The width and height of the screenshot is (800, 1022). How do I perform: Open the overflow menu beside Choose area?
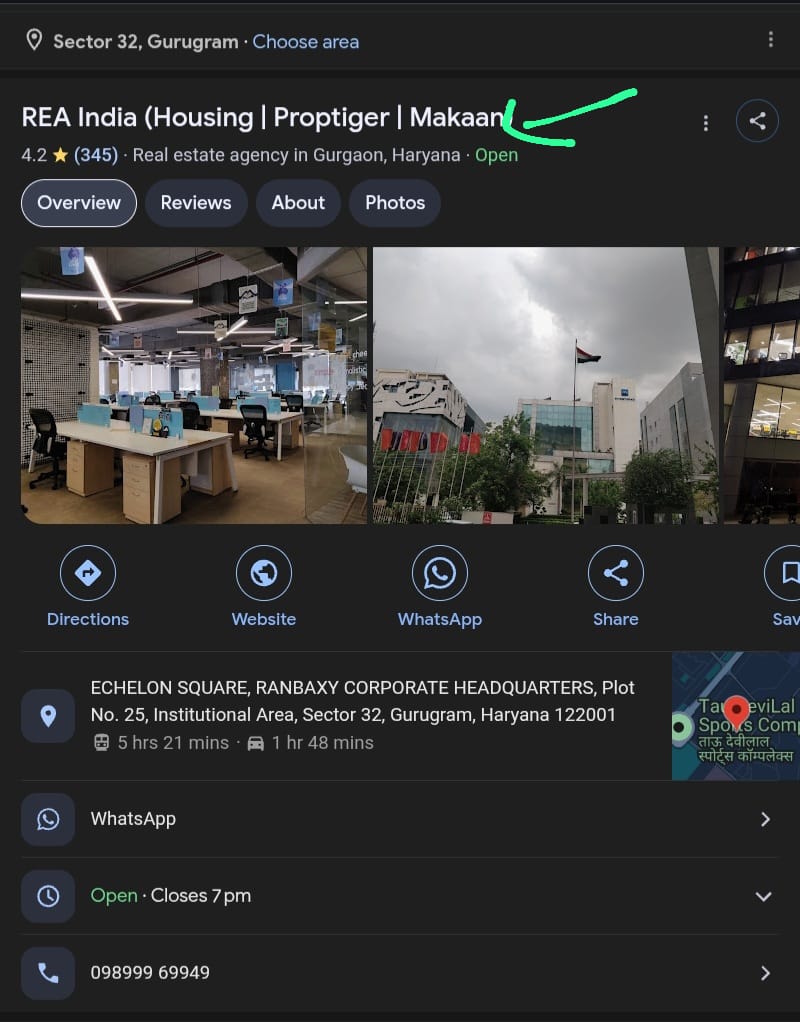point(770,40)
